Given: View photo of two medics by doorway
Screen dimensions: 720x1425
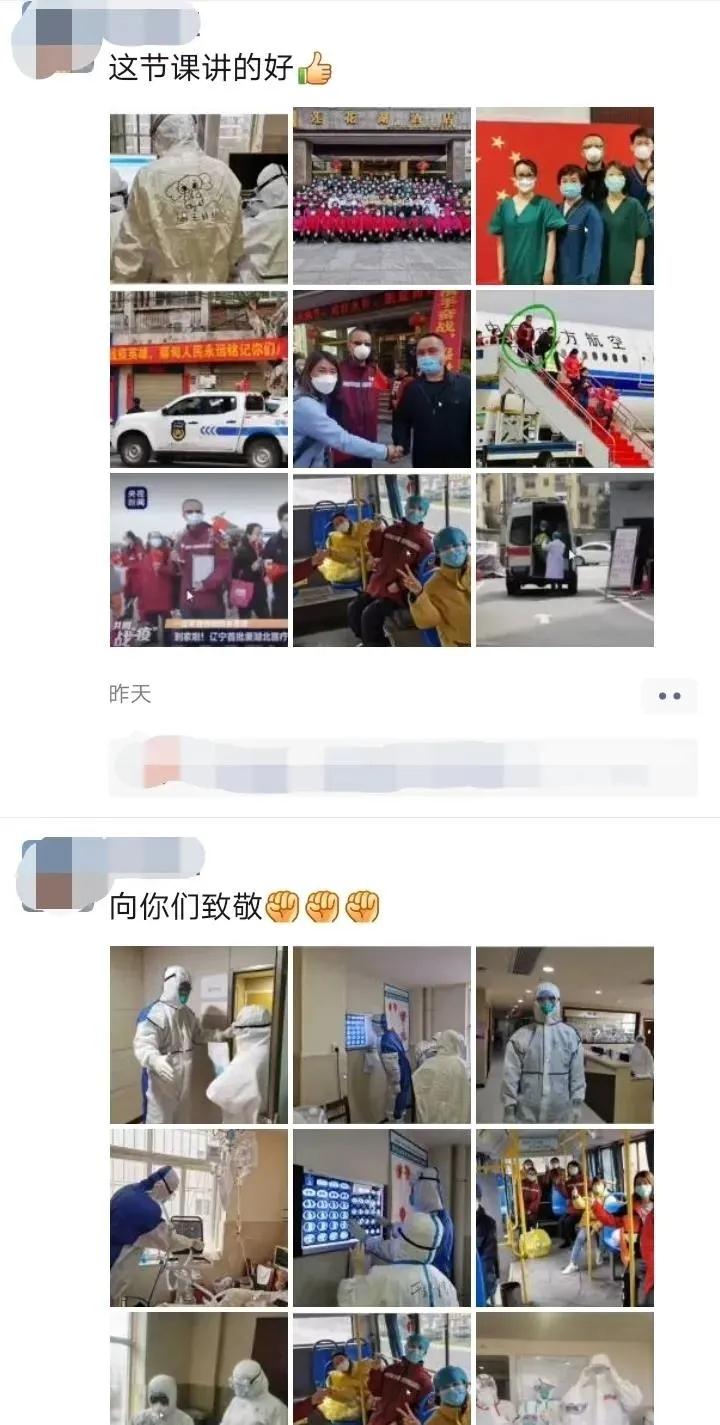Looking at the screenshot, I should (x=198, y=1035).
